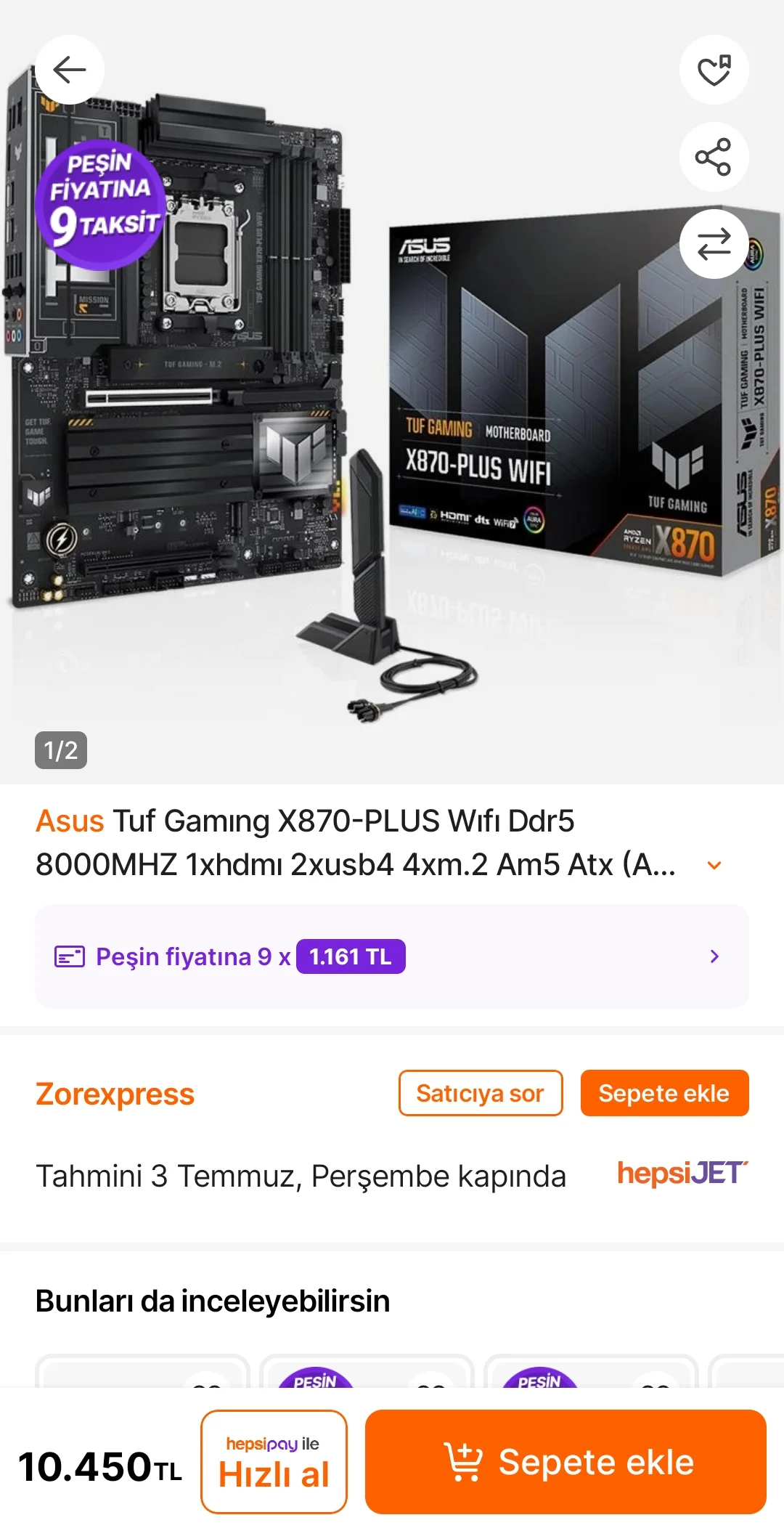This screenshot has width=784, height=1536.
Task: Open Zorexpress seller page
Action: coord(115,1094)
